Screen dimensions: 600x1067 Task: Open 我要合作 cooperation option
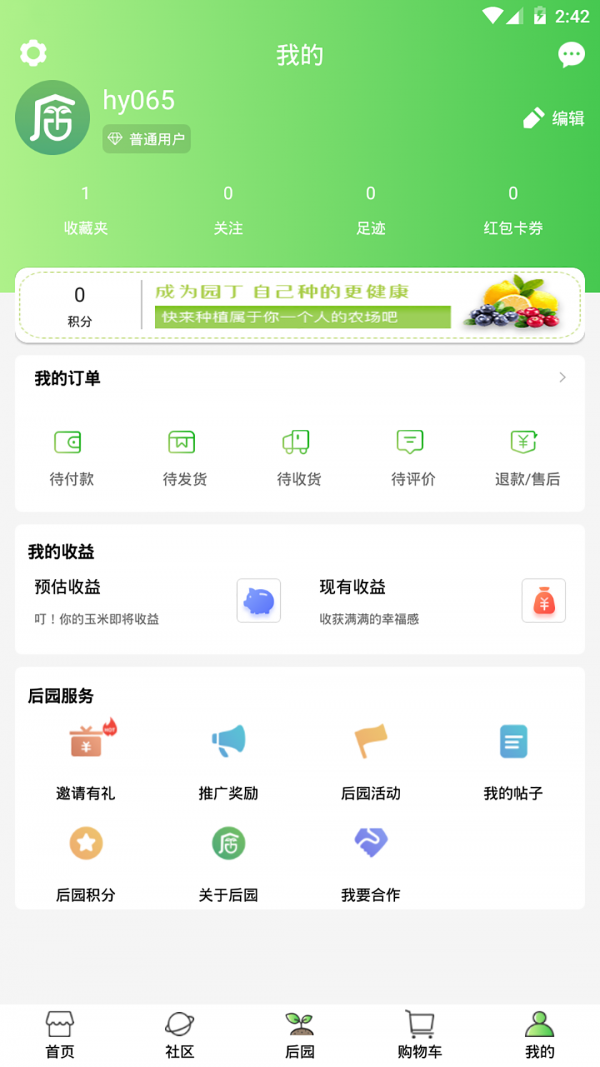pos(371,862)
